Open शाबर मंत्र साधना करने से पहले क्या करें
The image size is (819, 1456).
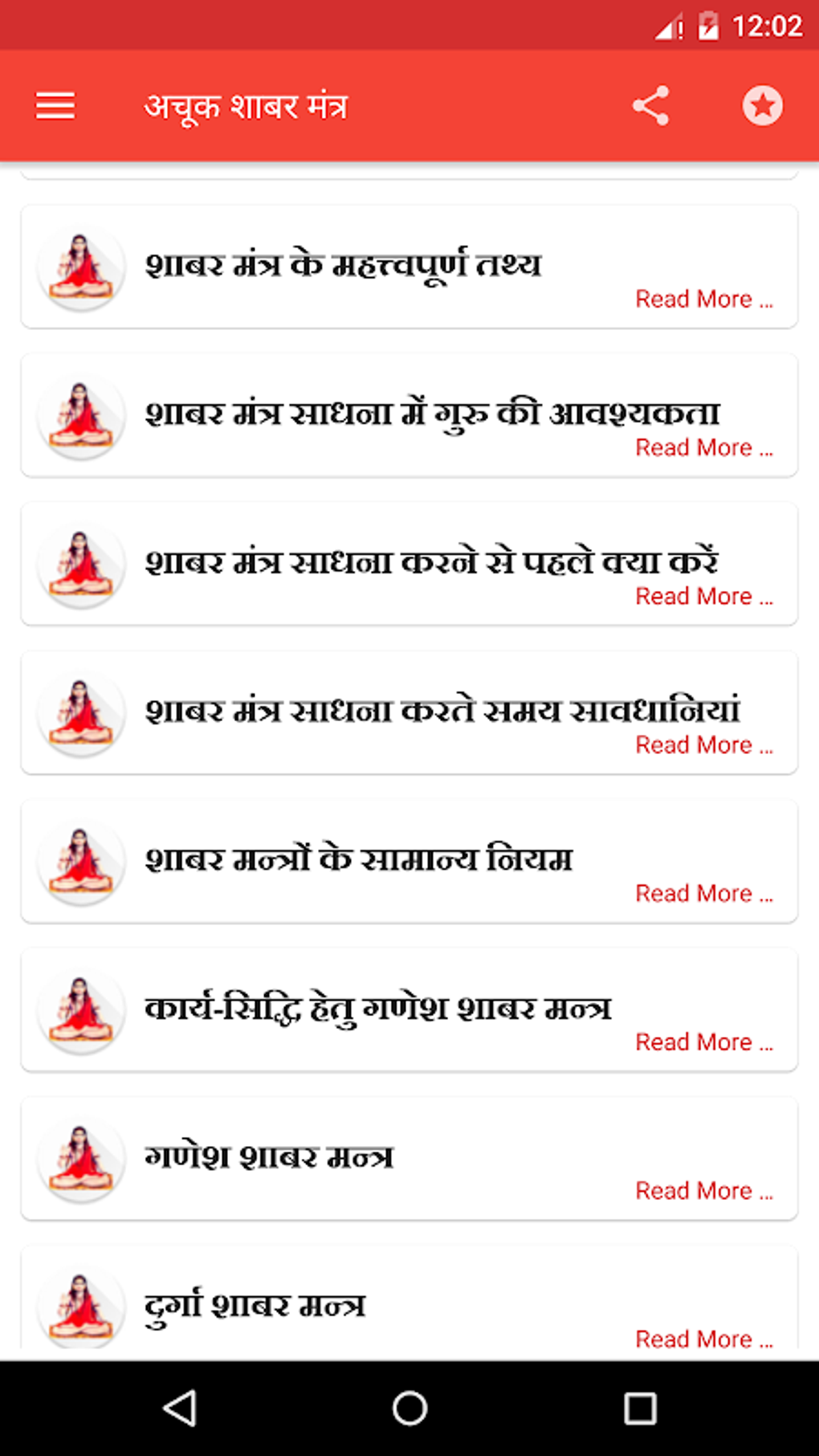409,565
